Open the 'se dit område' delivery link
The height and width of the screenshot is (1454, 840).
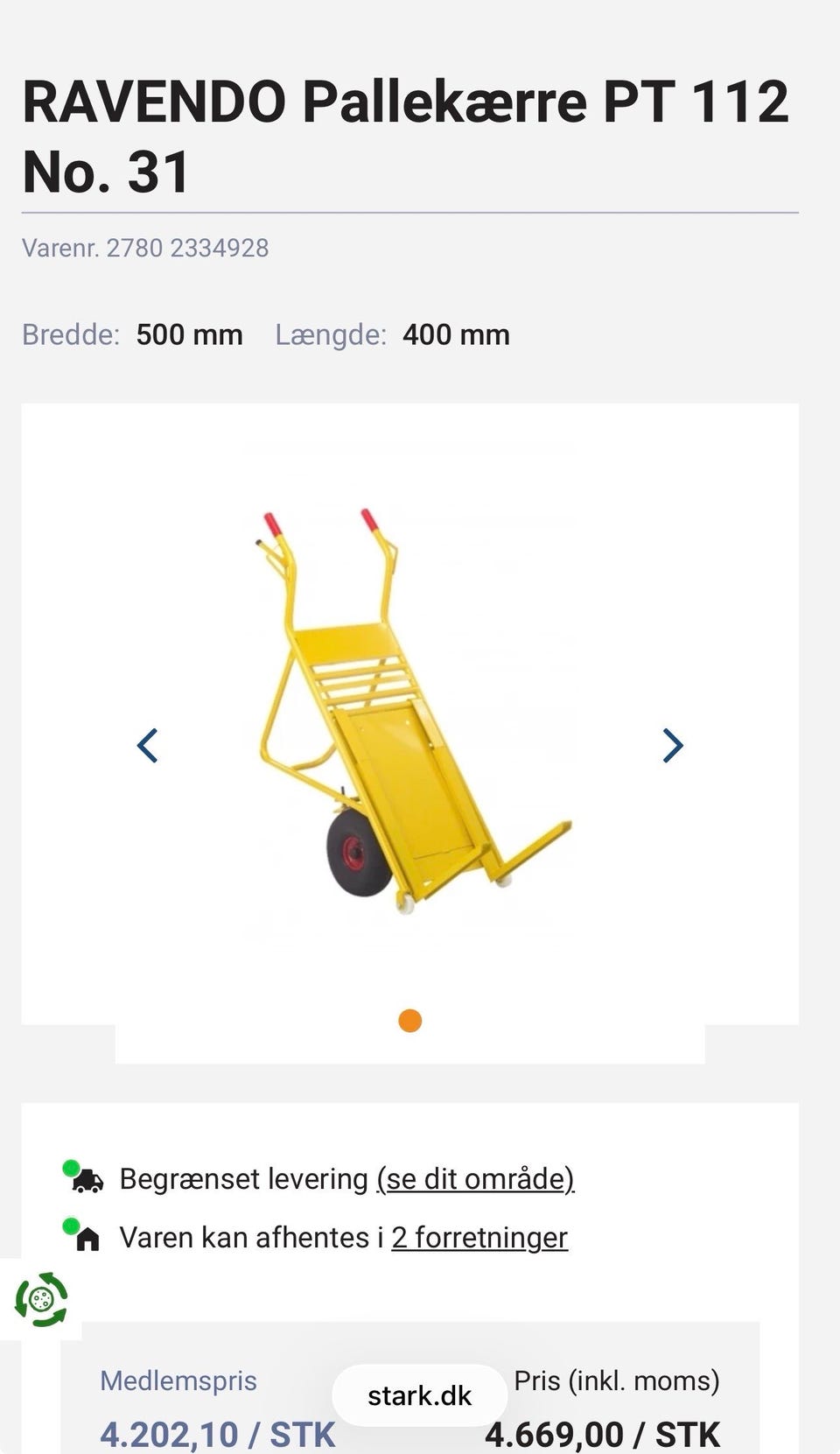pyautogui.click(x=475, y=1179)
